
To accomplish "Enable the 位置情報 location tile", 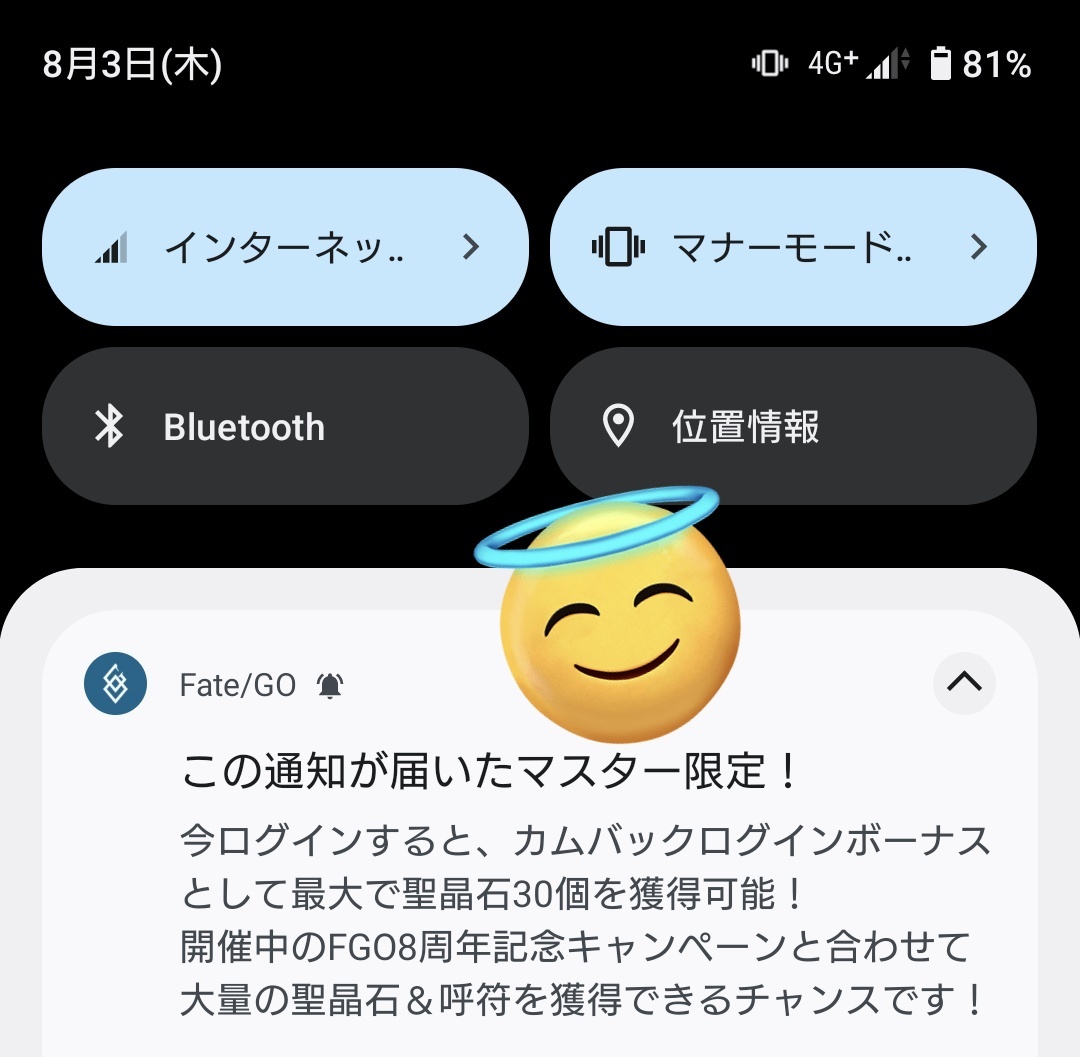I will 792,427.
